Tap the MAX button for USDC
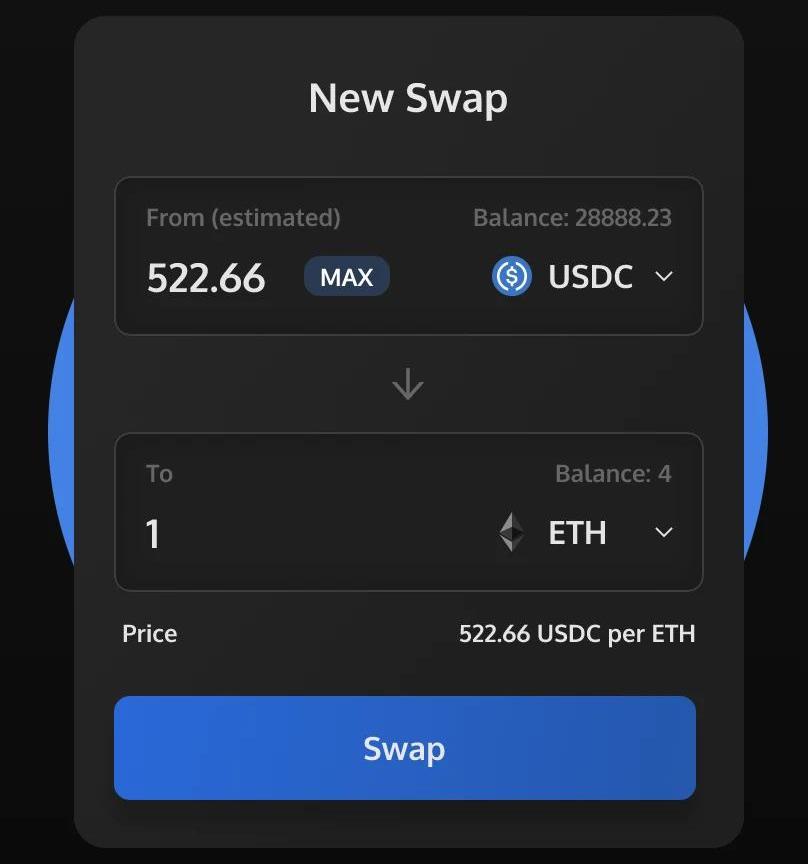Image resolution: width=808 pixels, height=864 pixels. 346,277
